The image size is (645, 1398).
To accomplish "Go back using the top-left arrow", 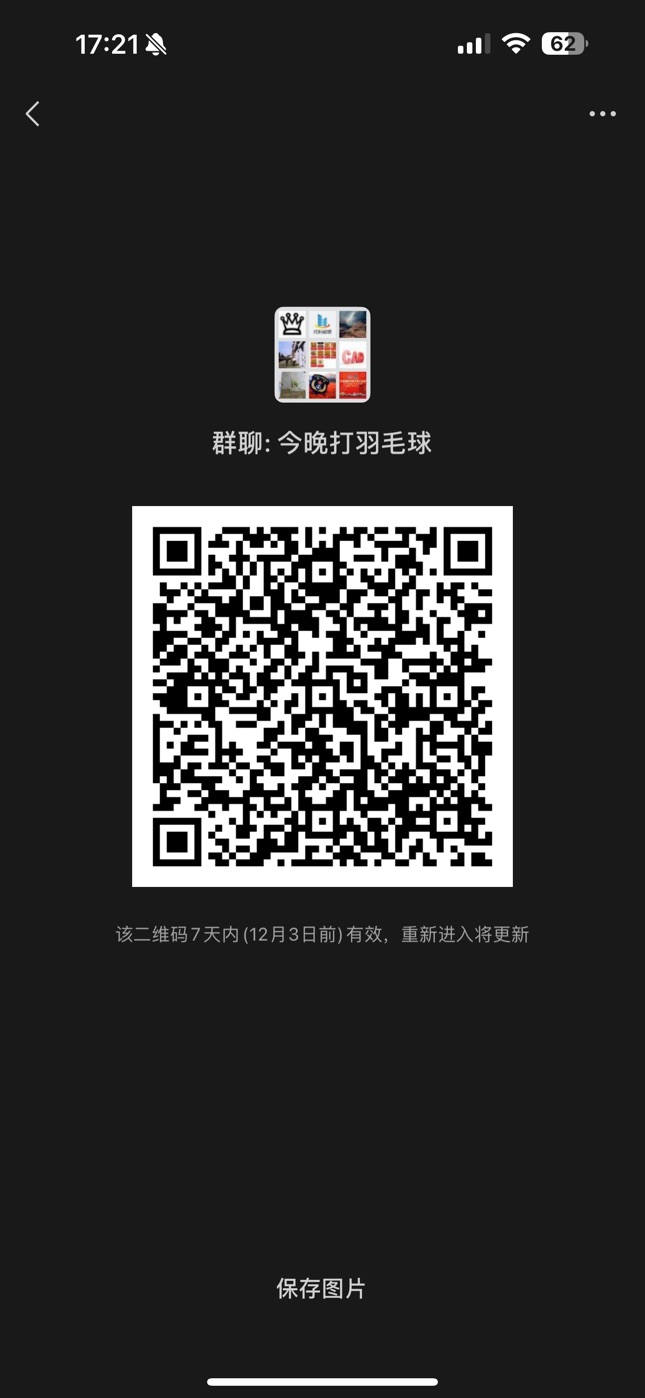I will [x=33, y=114].
